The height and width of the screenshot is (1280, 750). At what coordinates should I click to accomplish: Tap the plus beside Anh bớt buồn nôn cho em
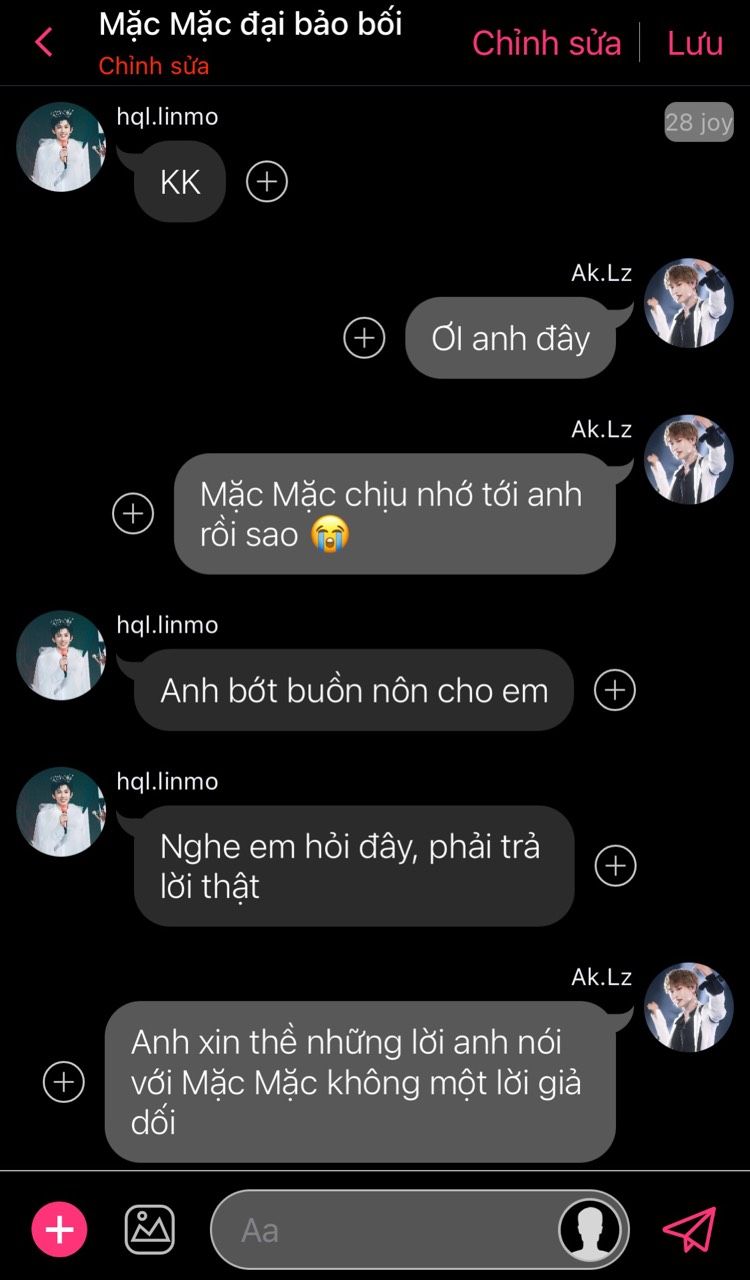(x=615, y=690)
